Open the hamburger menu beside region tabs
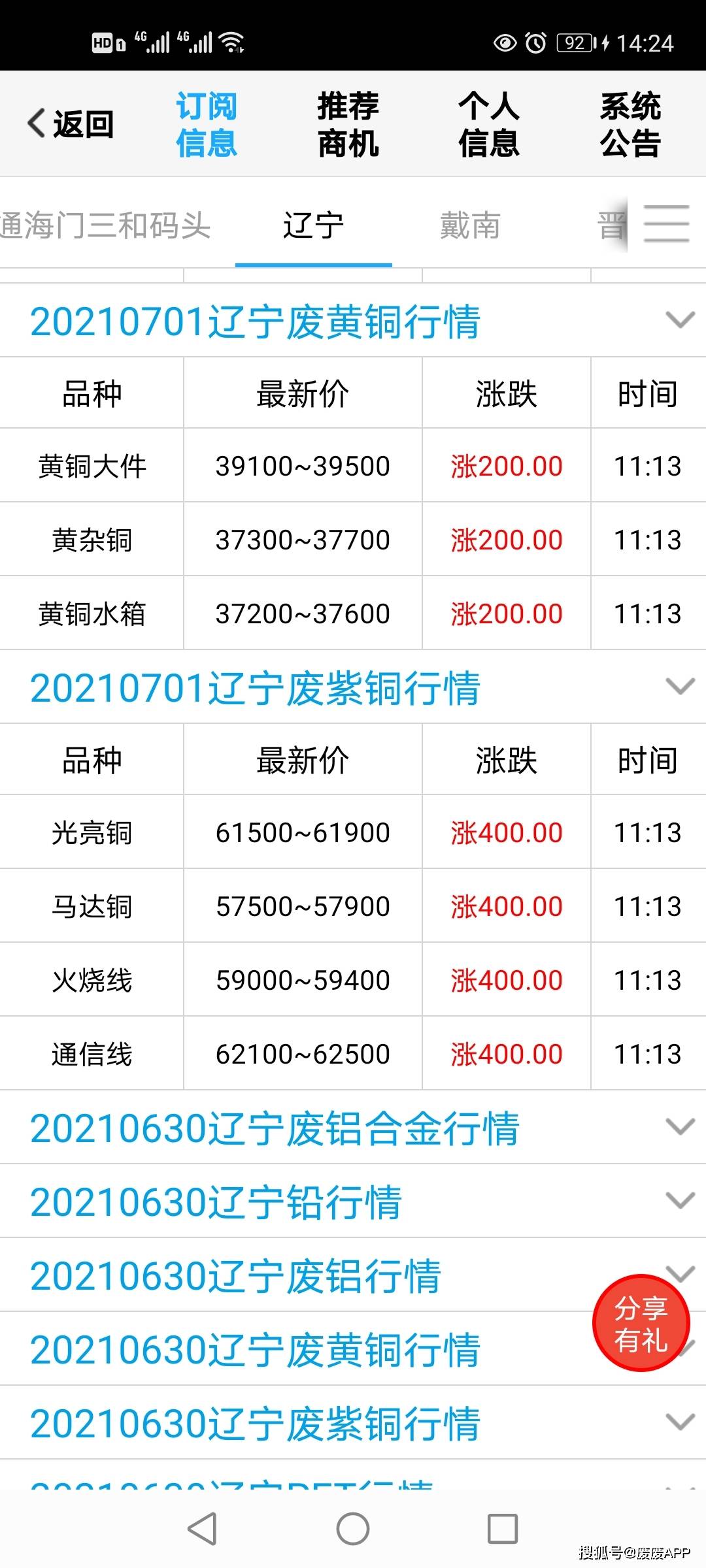 (x=666, y=225)
